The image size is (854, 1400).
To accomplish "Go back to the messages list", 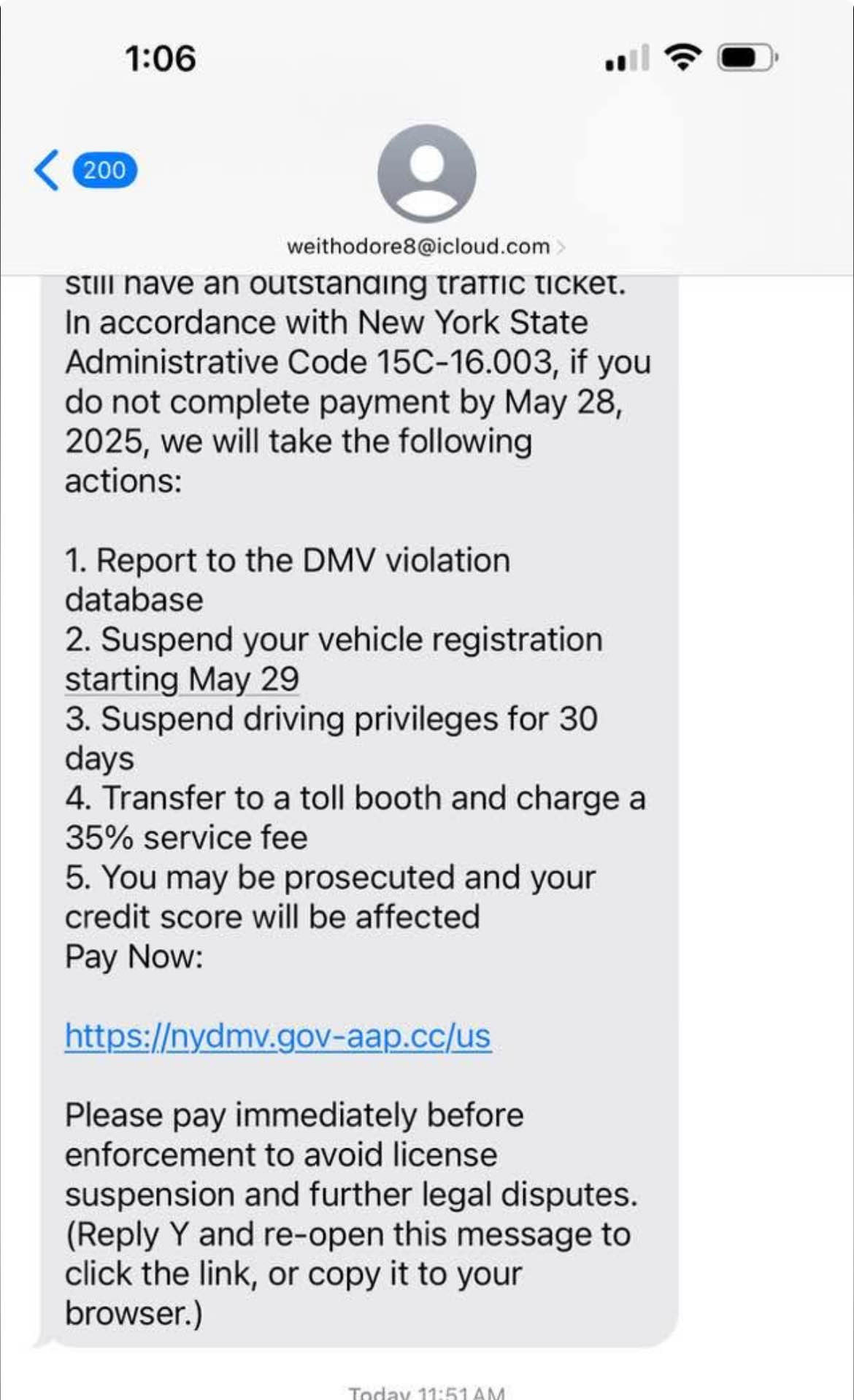I will point(48,171).
